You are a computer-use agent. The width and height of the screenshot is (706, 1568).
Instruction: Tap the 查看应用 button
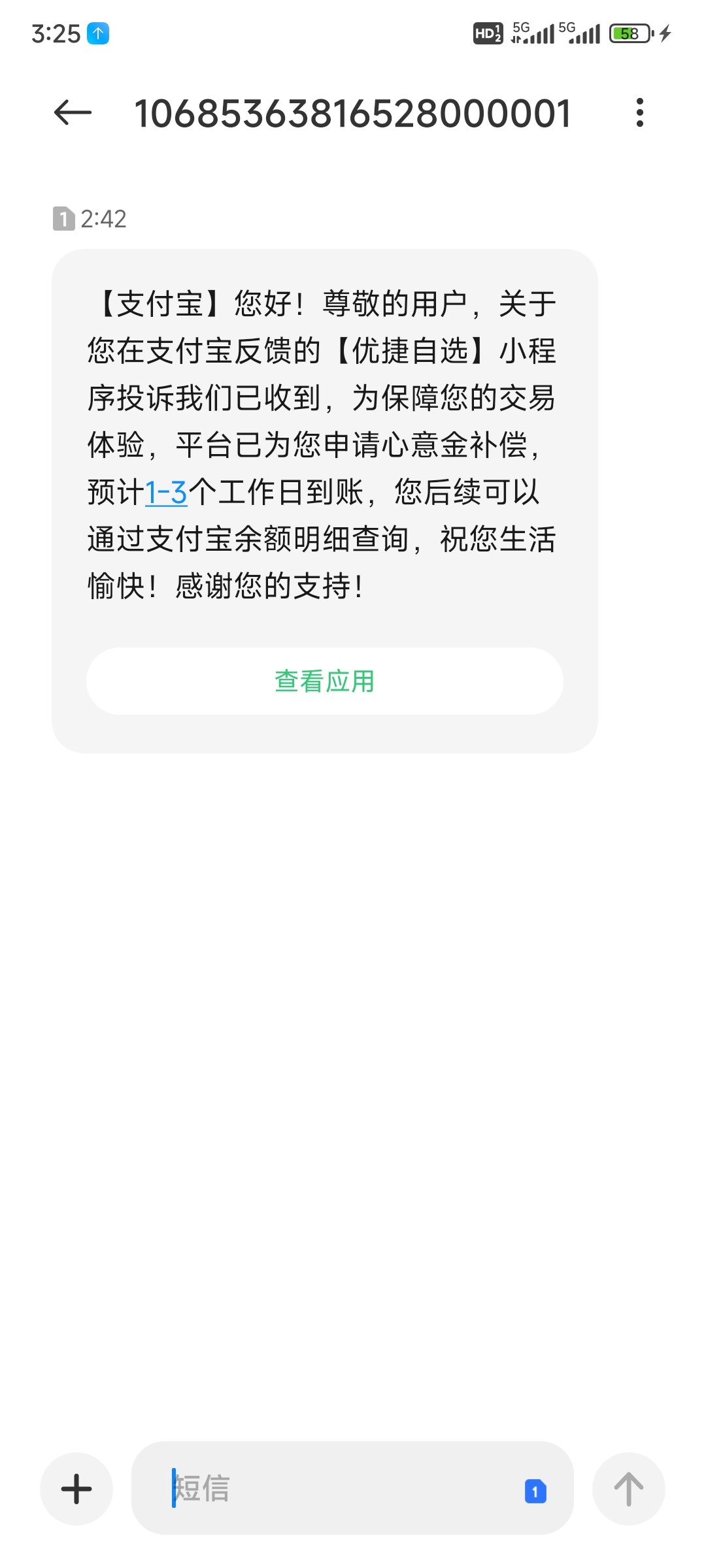coord(325,681)
